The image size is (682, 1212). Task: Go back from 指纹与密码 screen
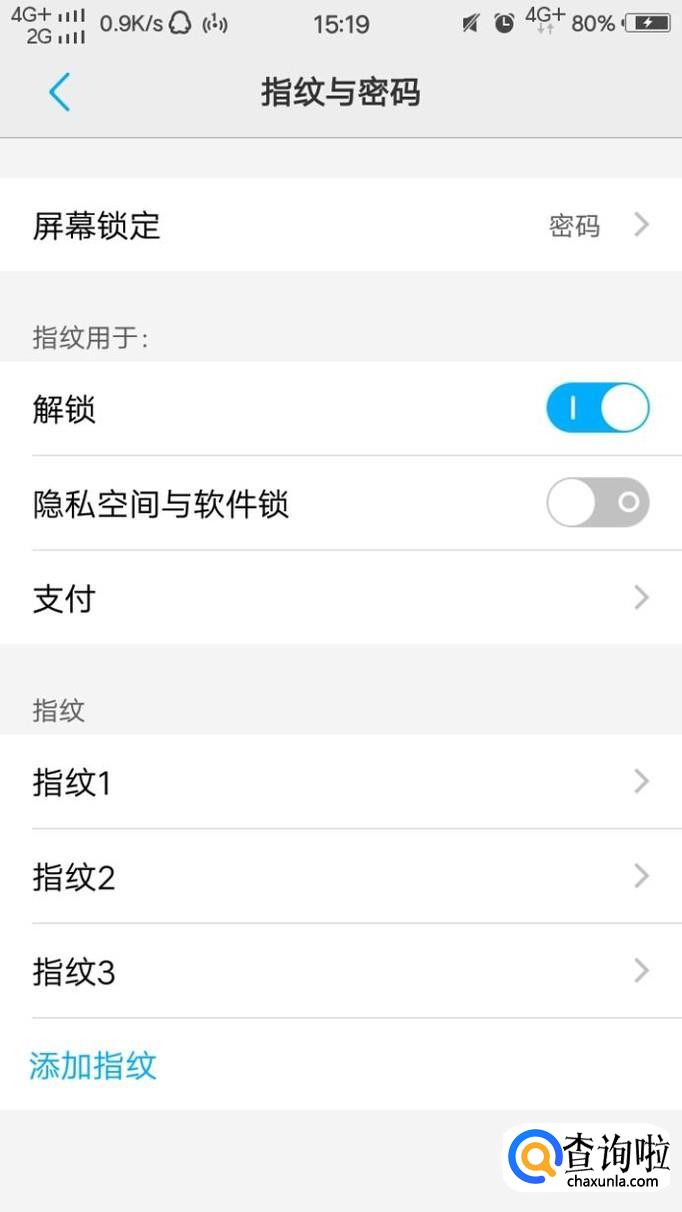(59, 93)
